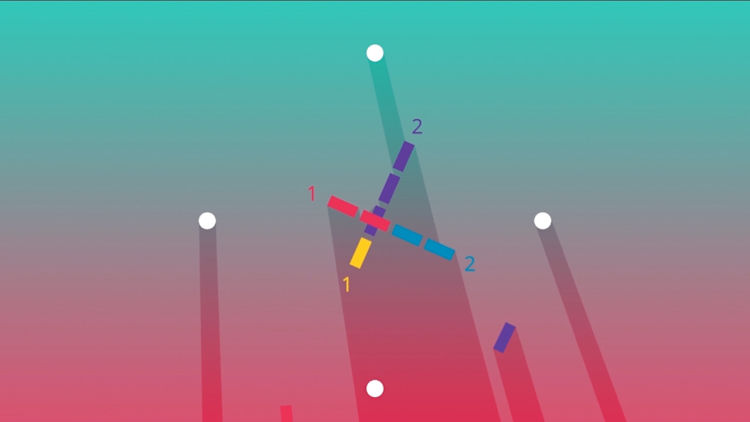The width and height of the screenshot is (750, 422).
Task: Select the white dot on the left side
Action: click(x=207, y=220)
